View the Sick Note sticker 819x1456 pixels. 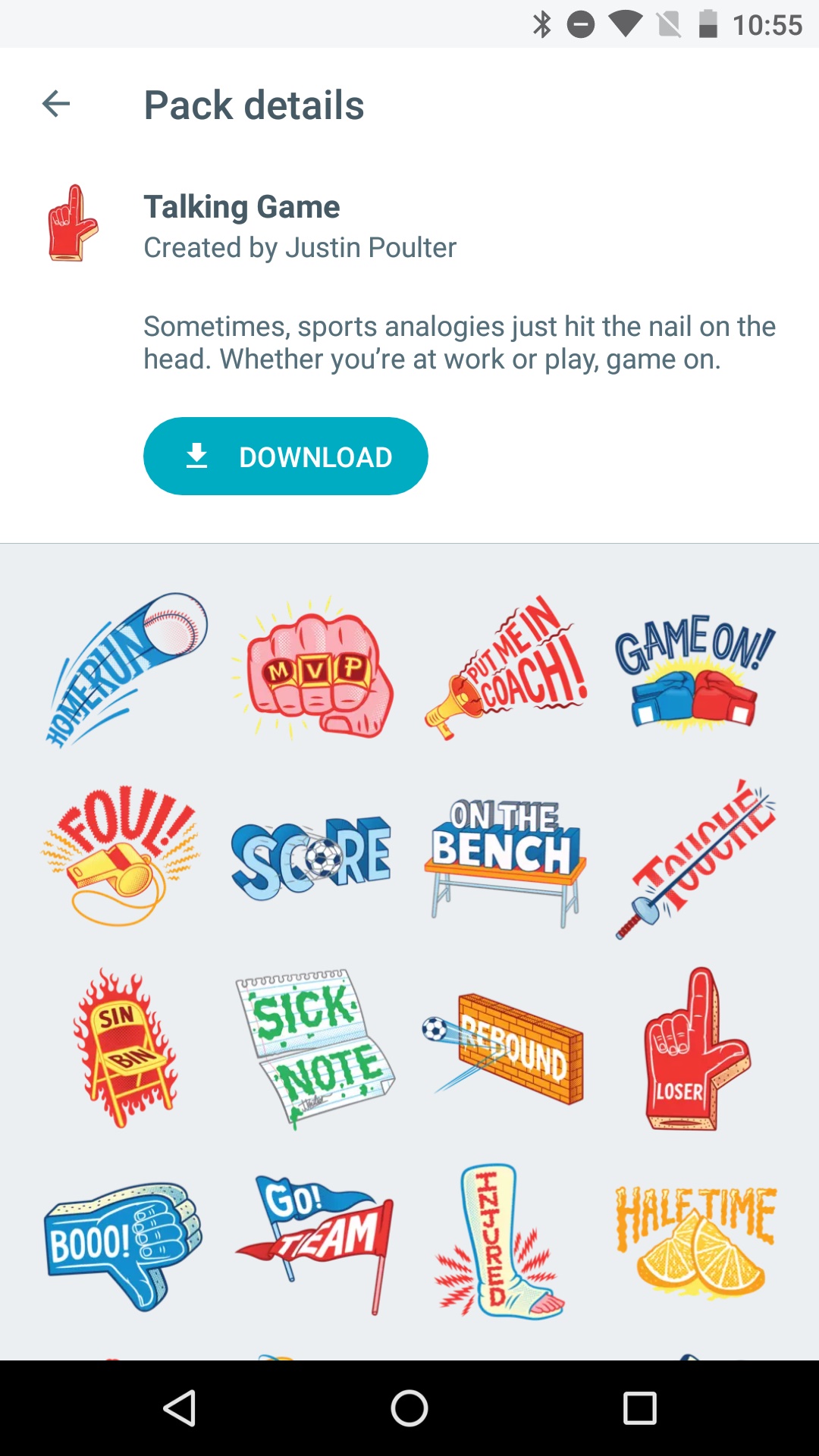315,1048
